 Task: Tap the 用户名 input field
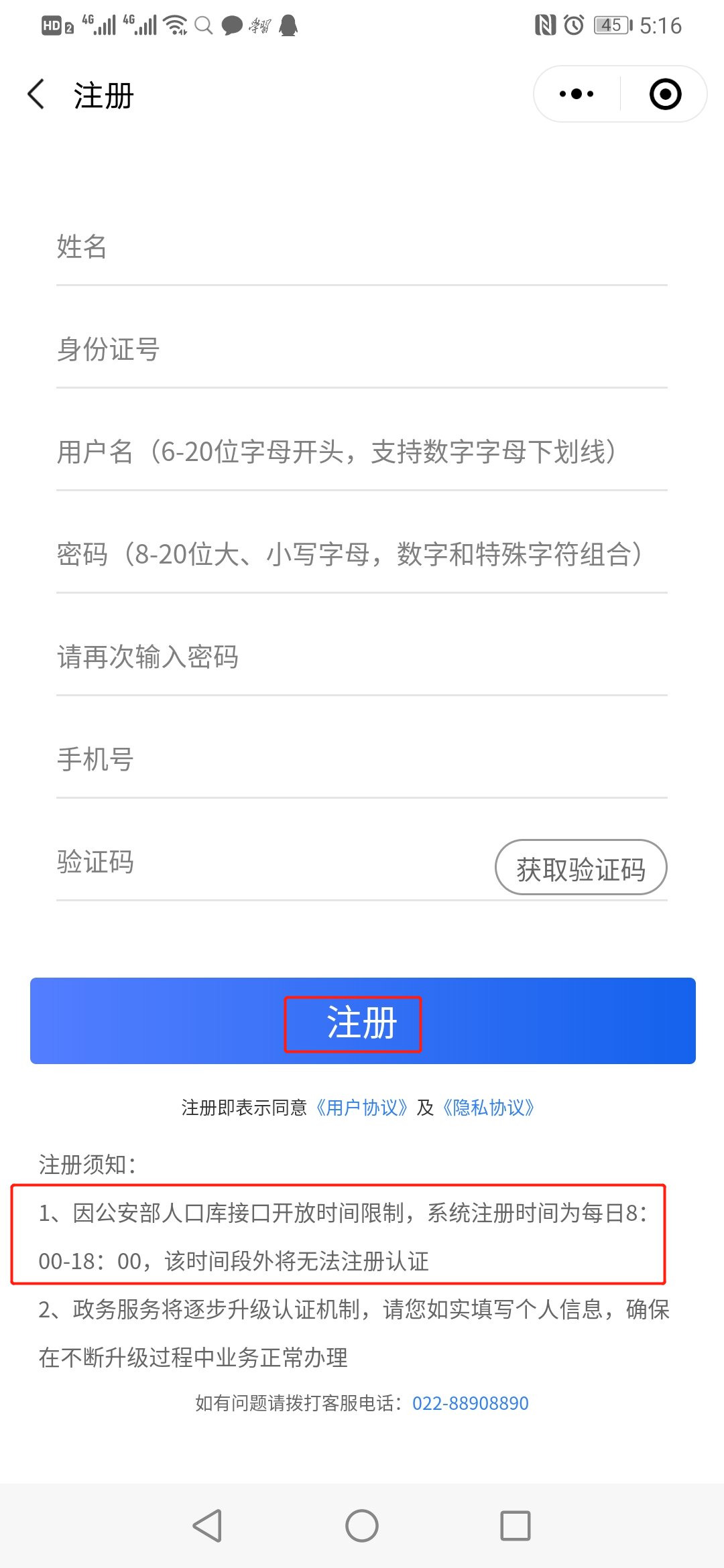pos(362,452)
